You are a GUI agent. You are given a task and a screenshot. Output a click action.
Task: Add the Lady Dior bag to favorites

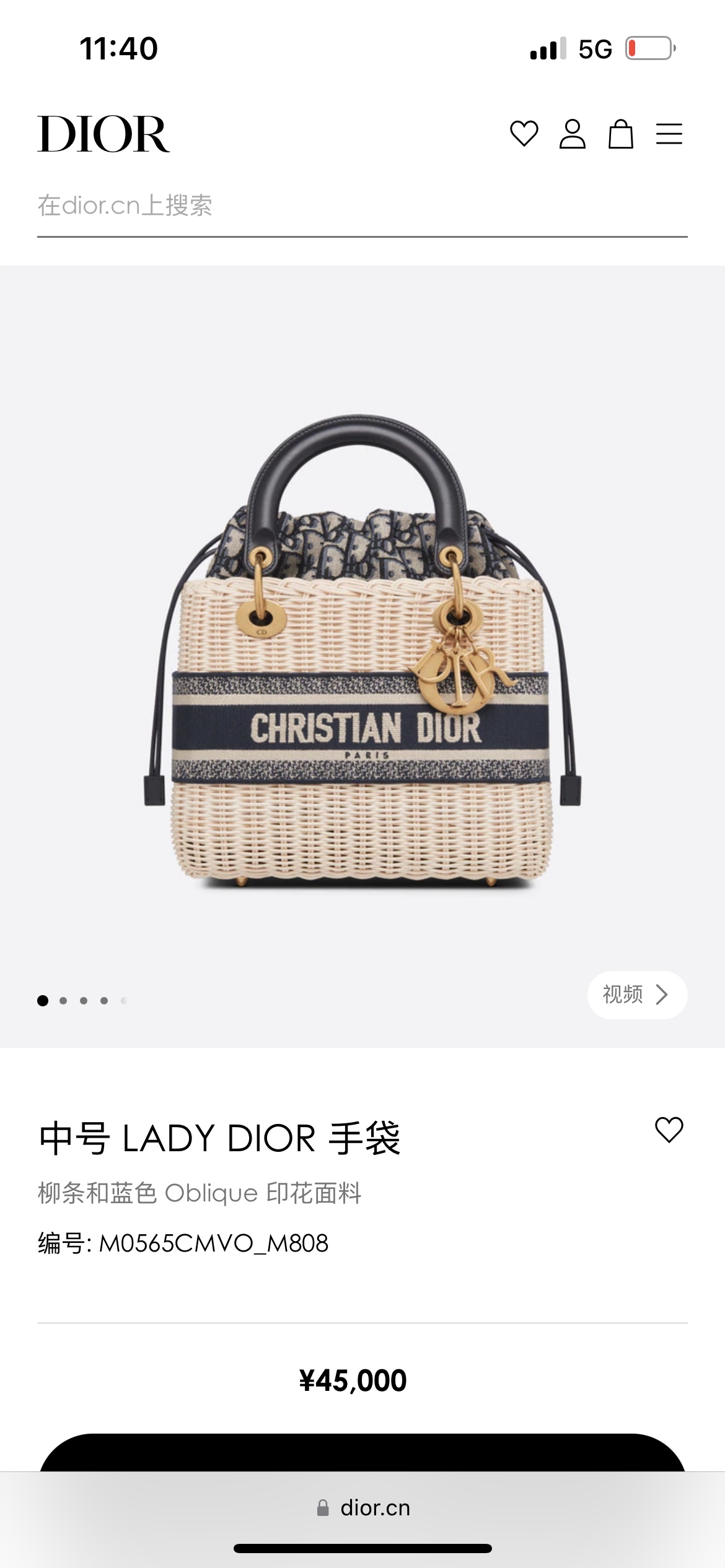[669, 1130]
